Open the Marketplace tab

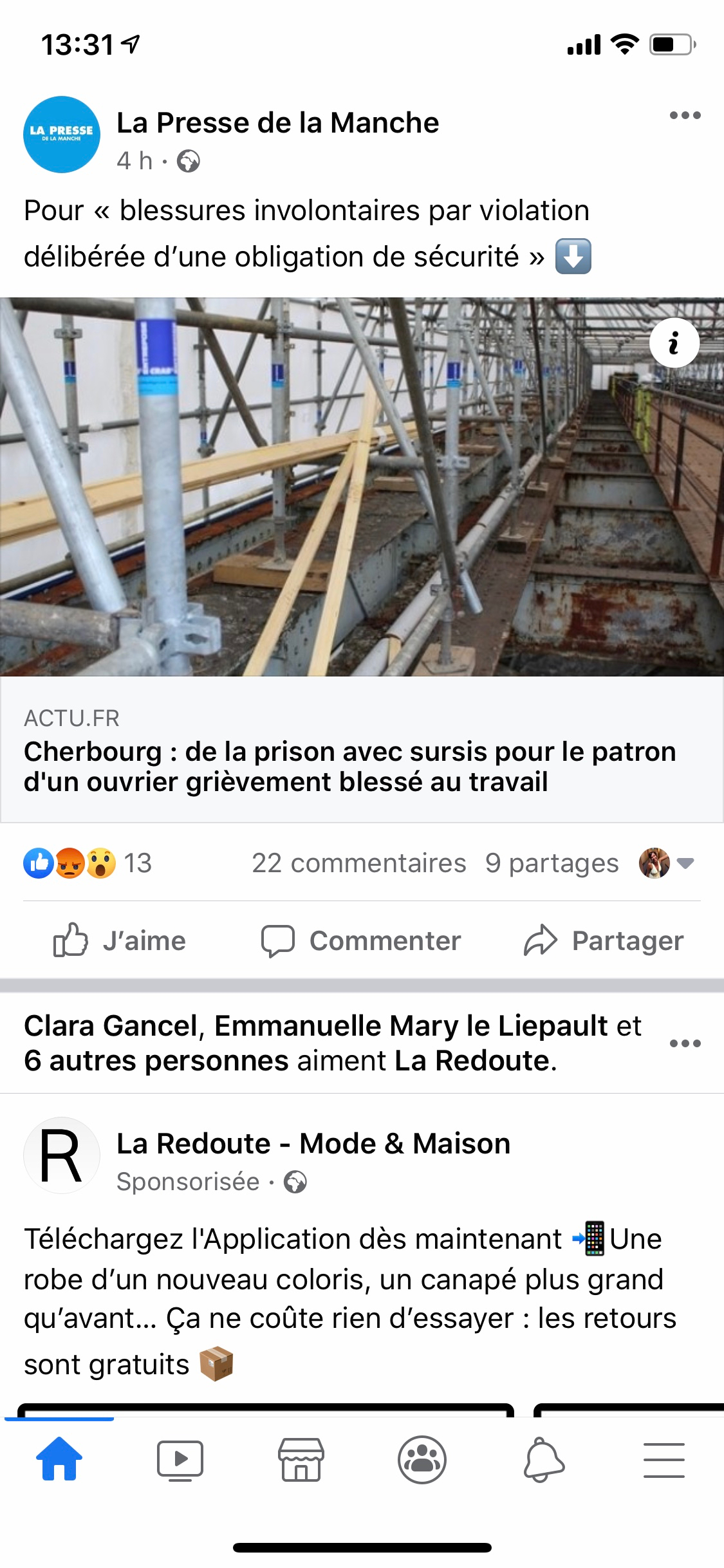click(x=301, y=1459)
